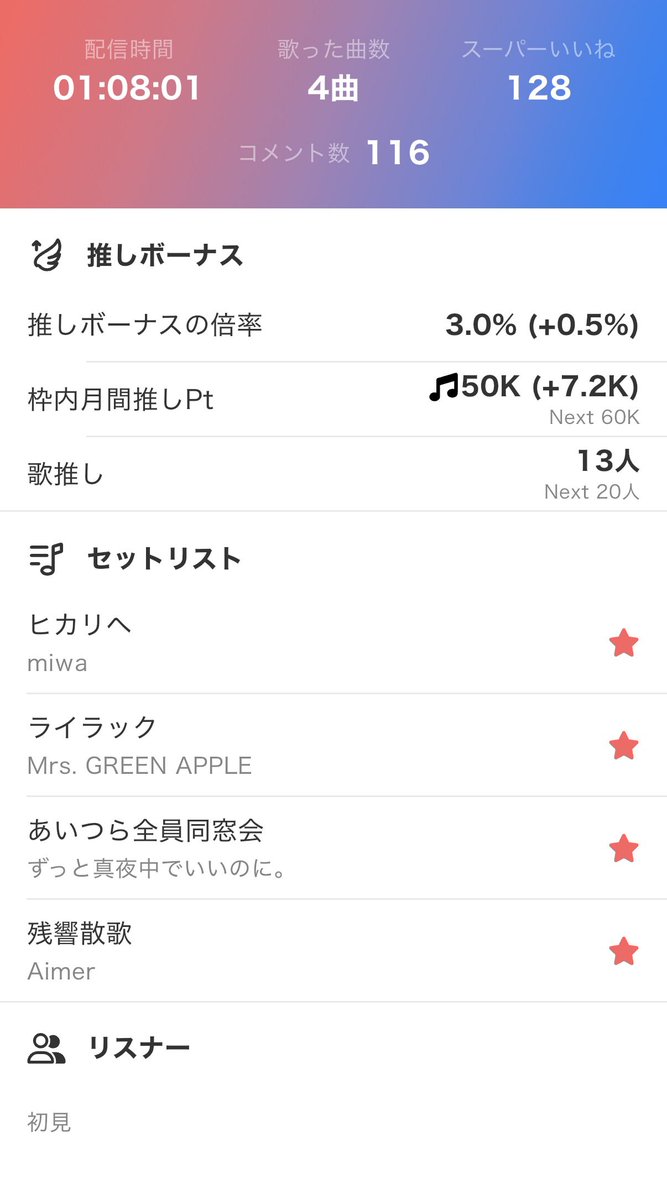This screenshot has width=667, height=1200.
Task: Open the song ヒカリへ by miwa
Action: click(x=333, y=643)
